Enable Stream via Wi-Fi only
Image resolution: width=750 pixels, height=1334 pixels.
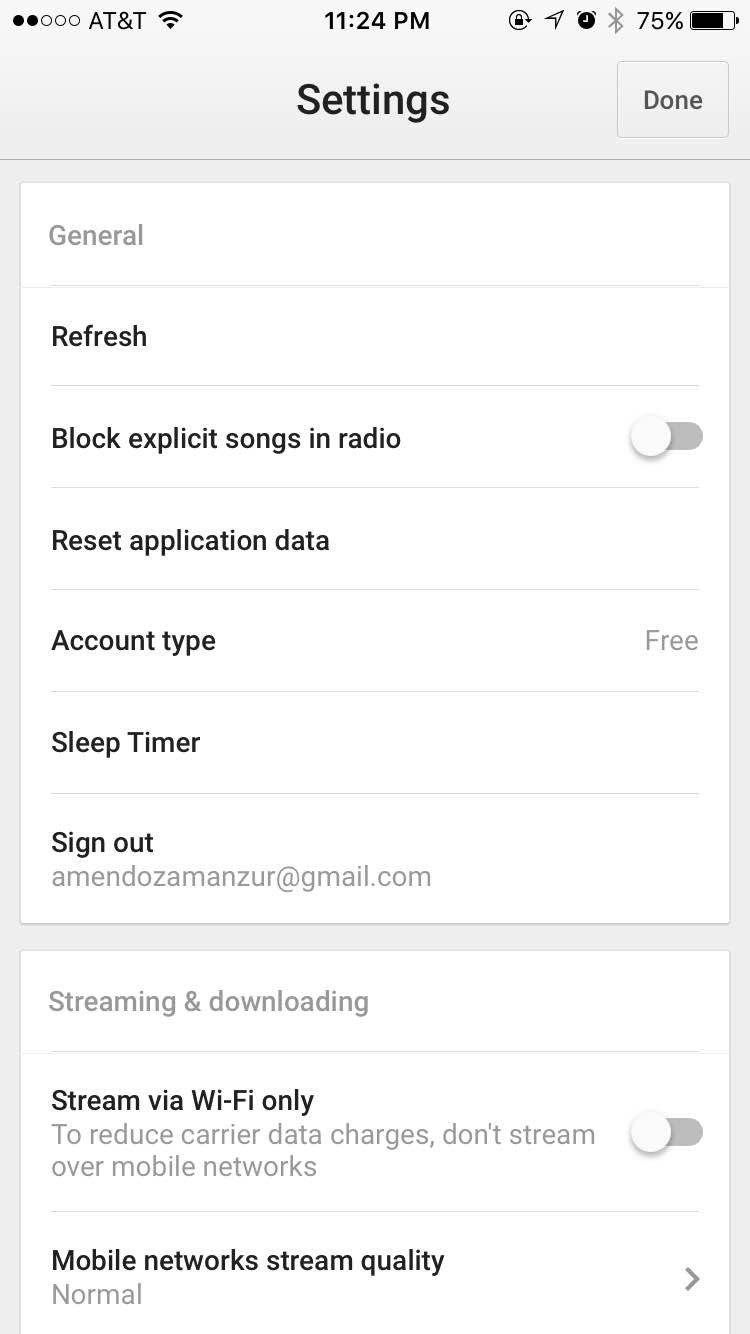(x=666, y=1133)
